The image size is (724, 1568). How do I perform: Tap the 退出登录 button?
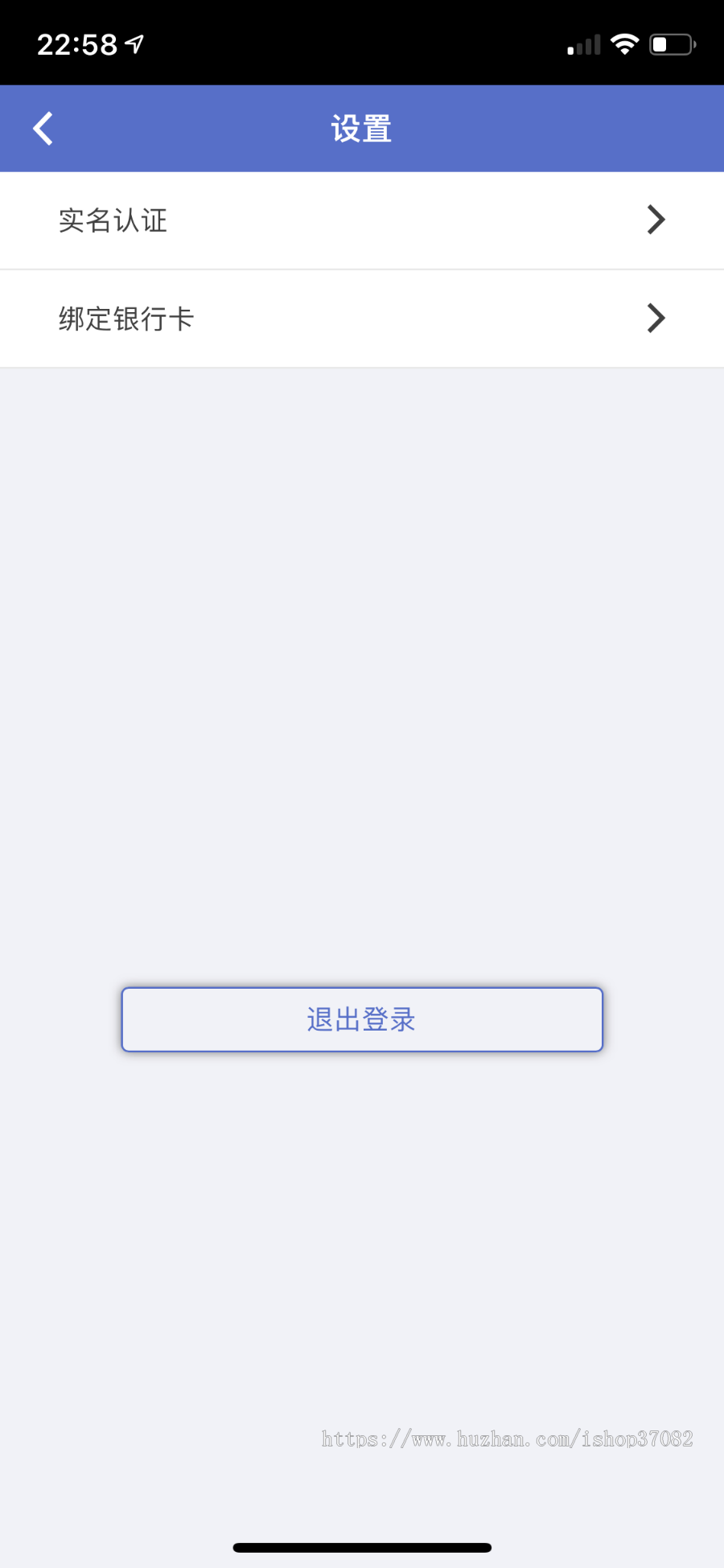pos(361,1019)
